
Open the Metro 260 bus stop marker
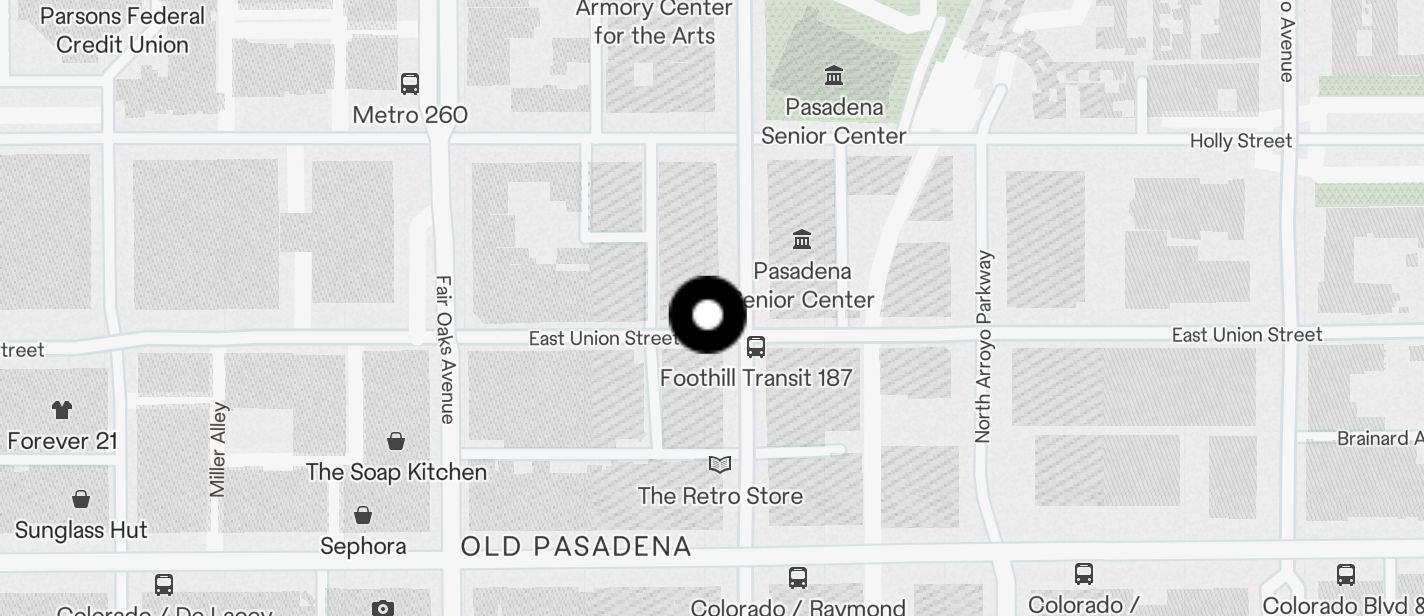(409, 84)
